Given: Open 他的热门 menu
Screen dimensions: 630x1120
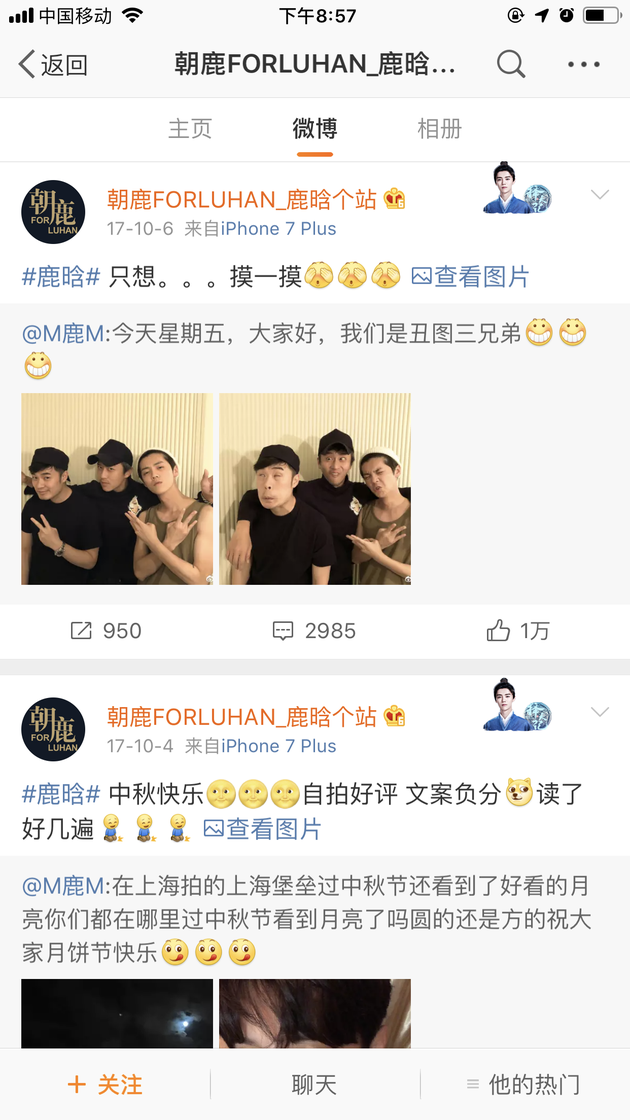Looking at the screenshot, I should point(523,1085).
